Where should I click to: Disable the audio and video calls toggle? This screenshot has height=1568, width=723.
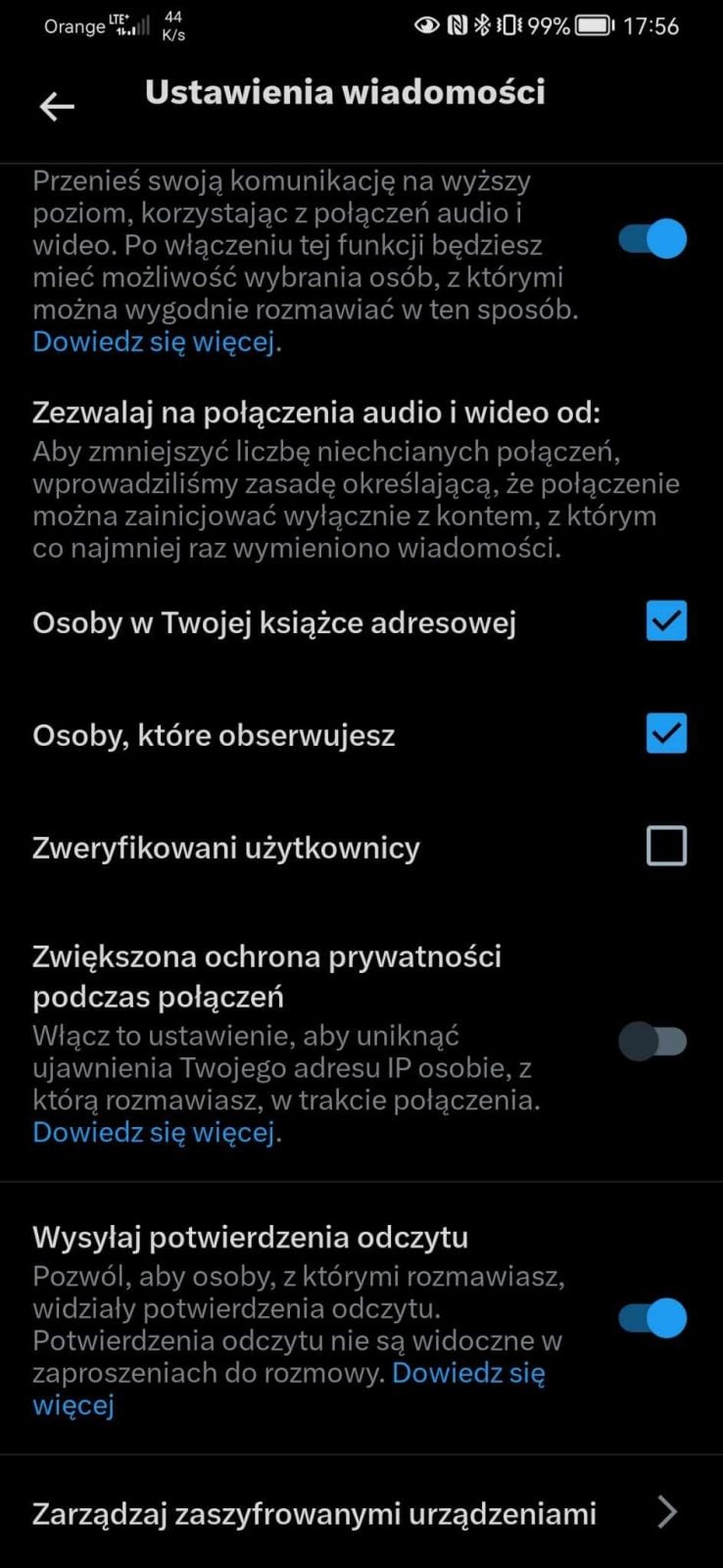[x=652, y=239]
